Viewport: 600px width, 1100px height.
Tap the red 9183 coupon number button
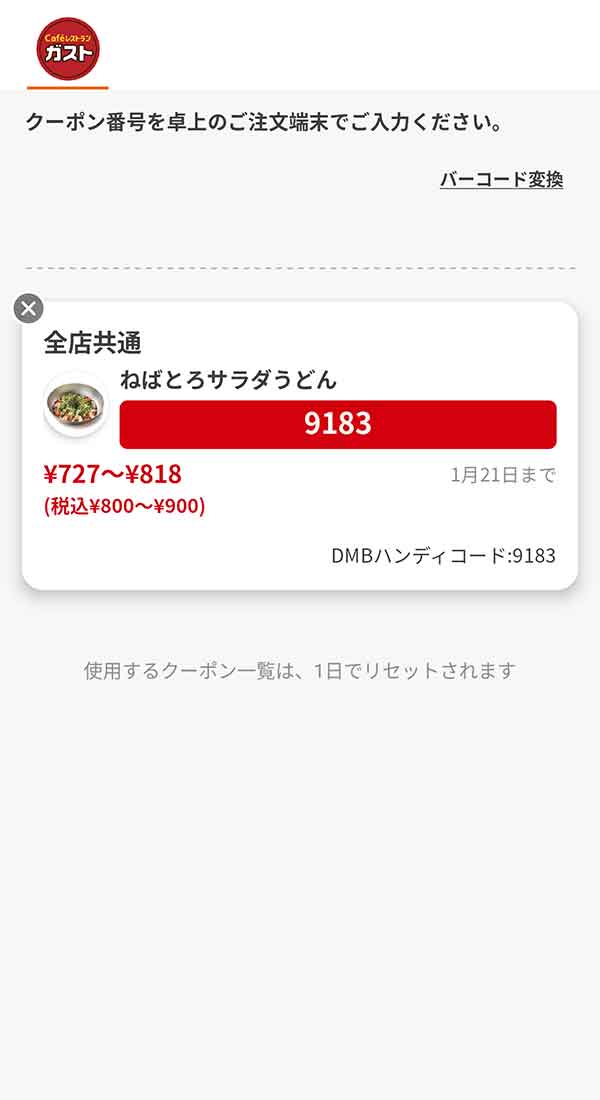(337, 424)
